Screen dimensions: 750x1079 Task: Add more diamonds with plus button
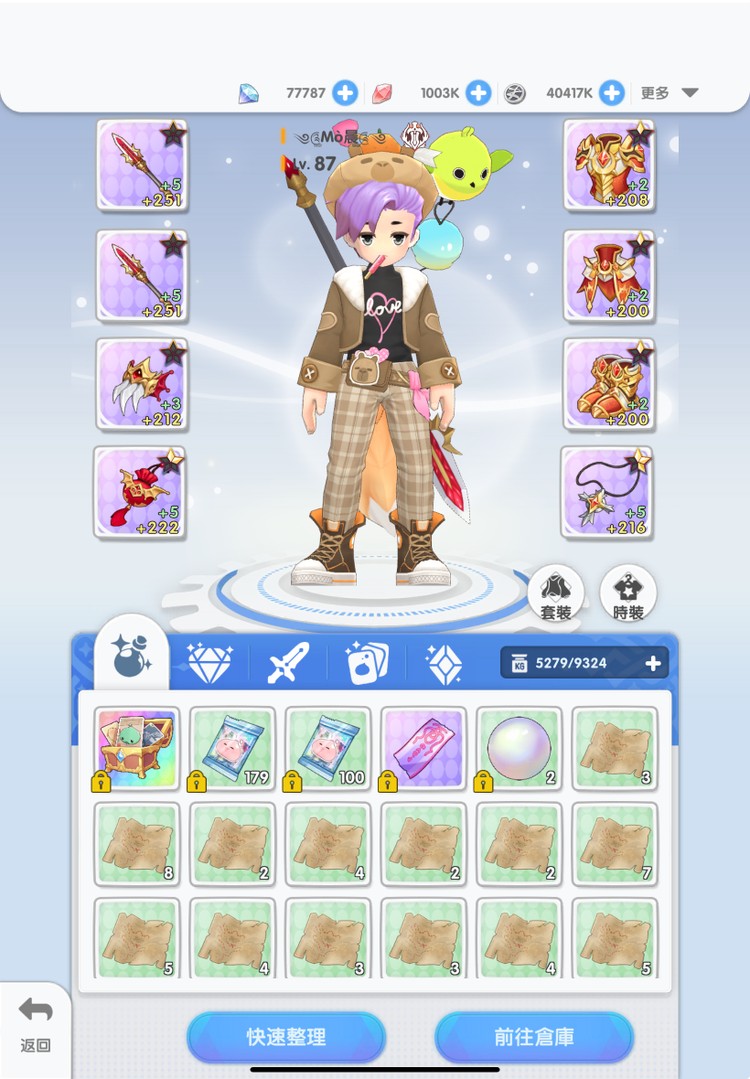[344, 93]
